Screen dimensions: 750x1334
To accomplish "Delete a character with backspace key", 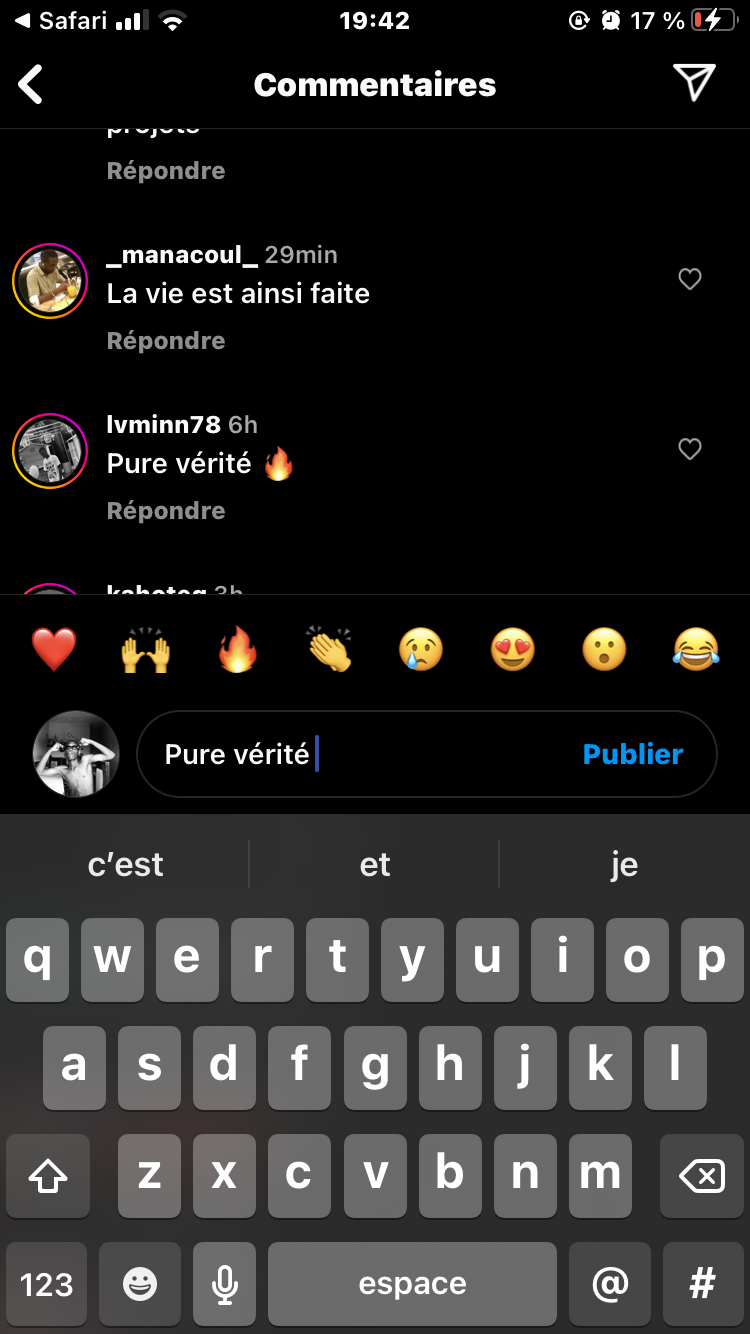I will (702, 1176).
